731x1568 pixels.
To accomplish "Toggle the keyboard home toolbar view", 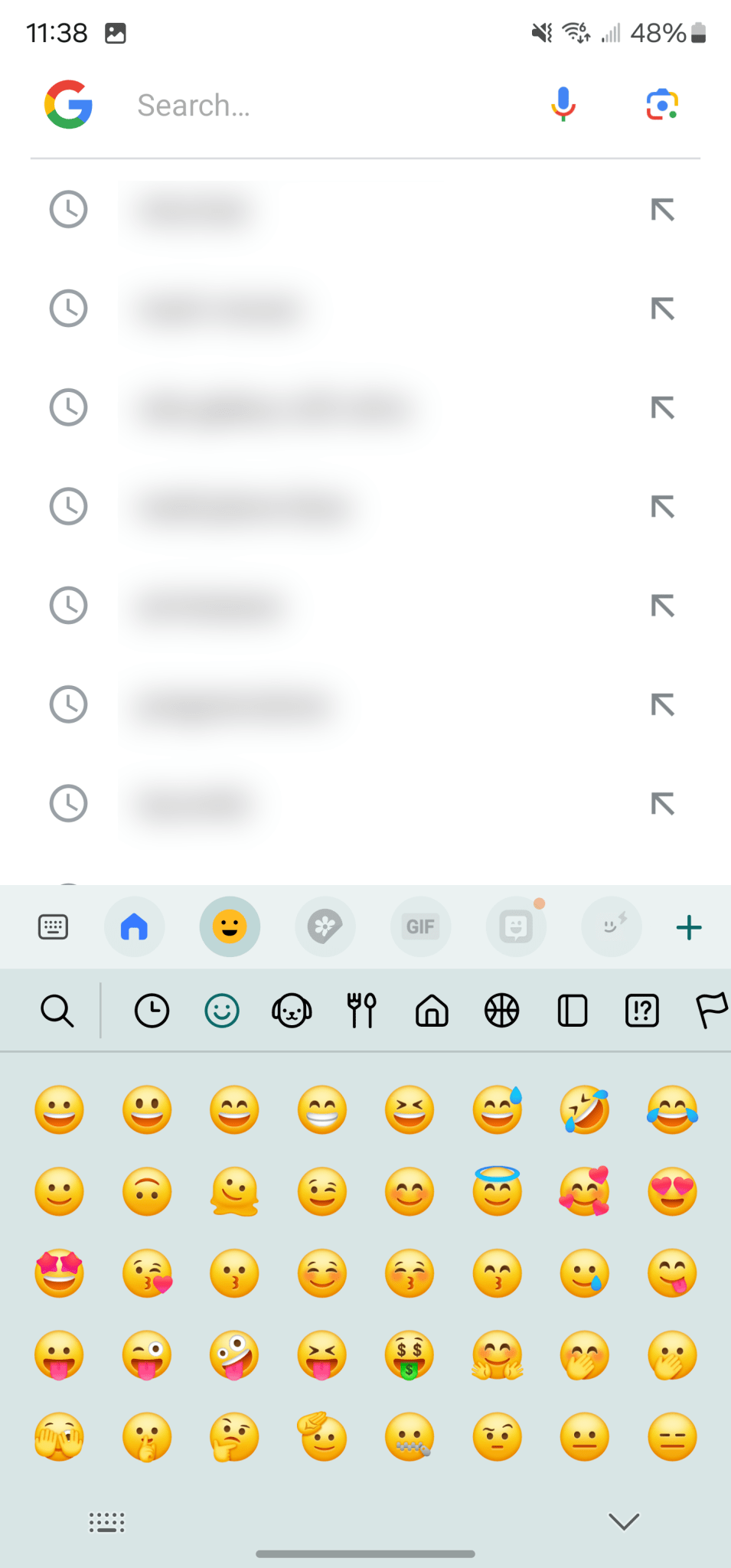I will 135,927.
